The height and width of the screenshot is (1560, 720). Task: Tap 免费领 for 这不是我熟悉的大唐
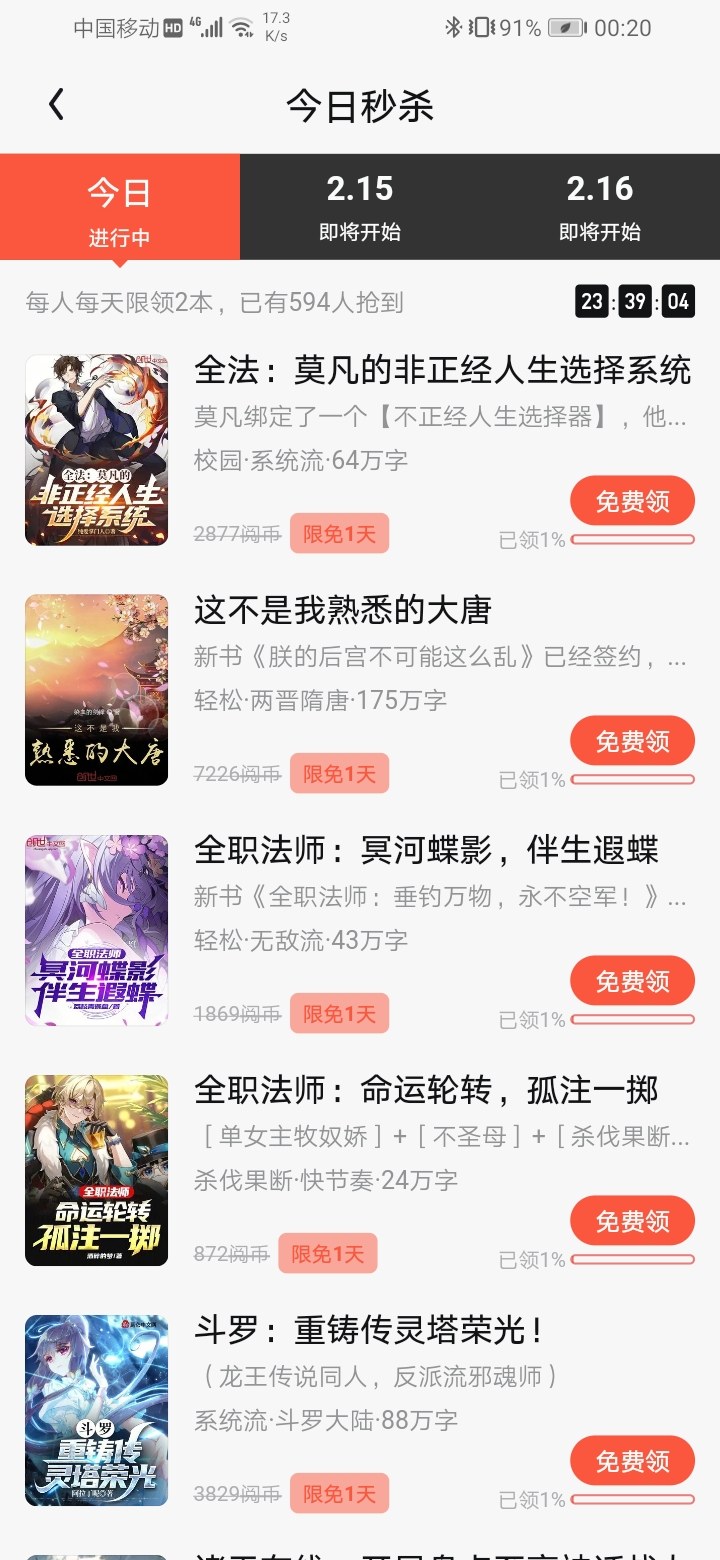(632, 741)
